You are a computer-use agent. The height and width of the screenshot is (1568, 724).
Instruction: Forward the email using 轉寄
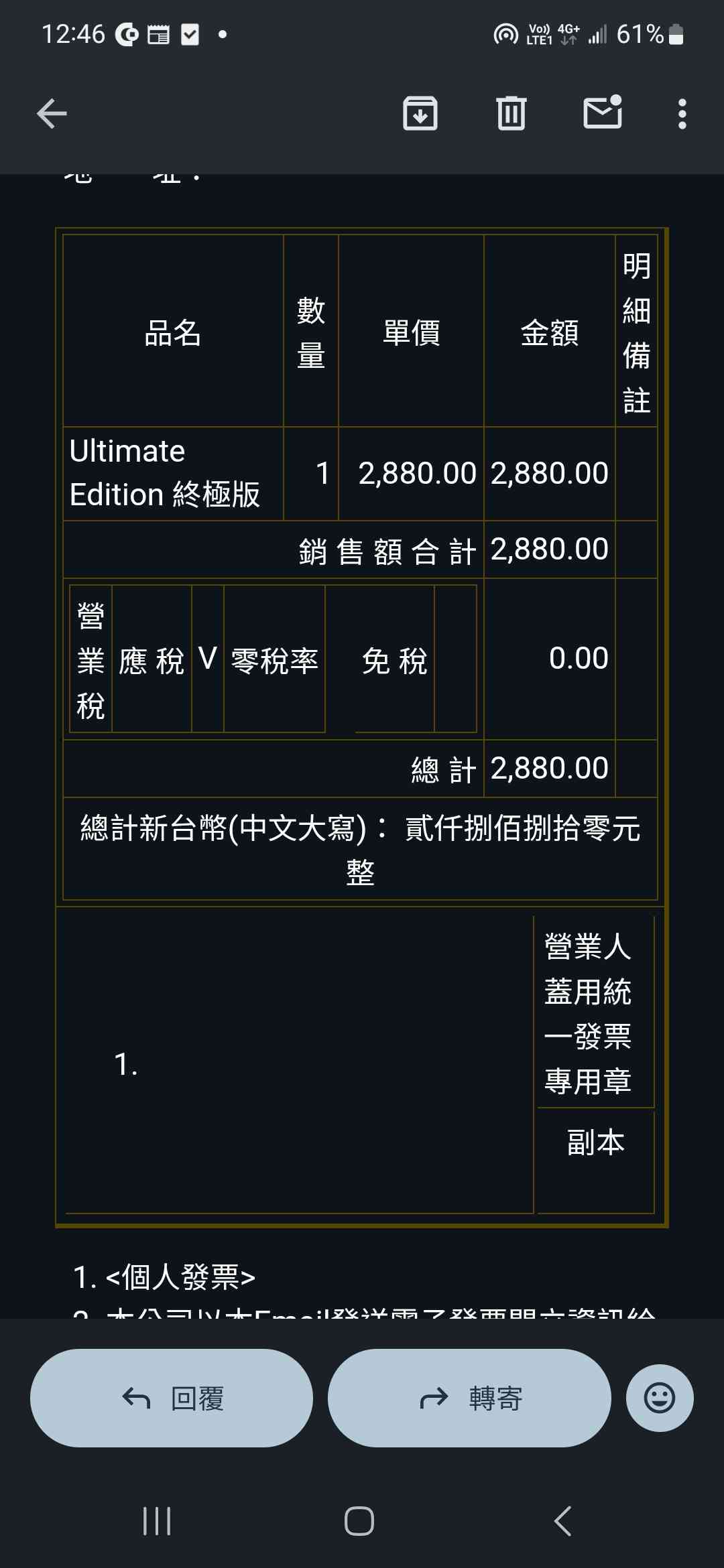pos(469,1398)
